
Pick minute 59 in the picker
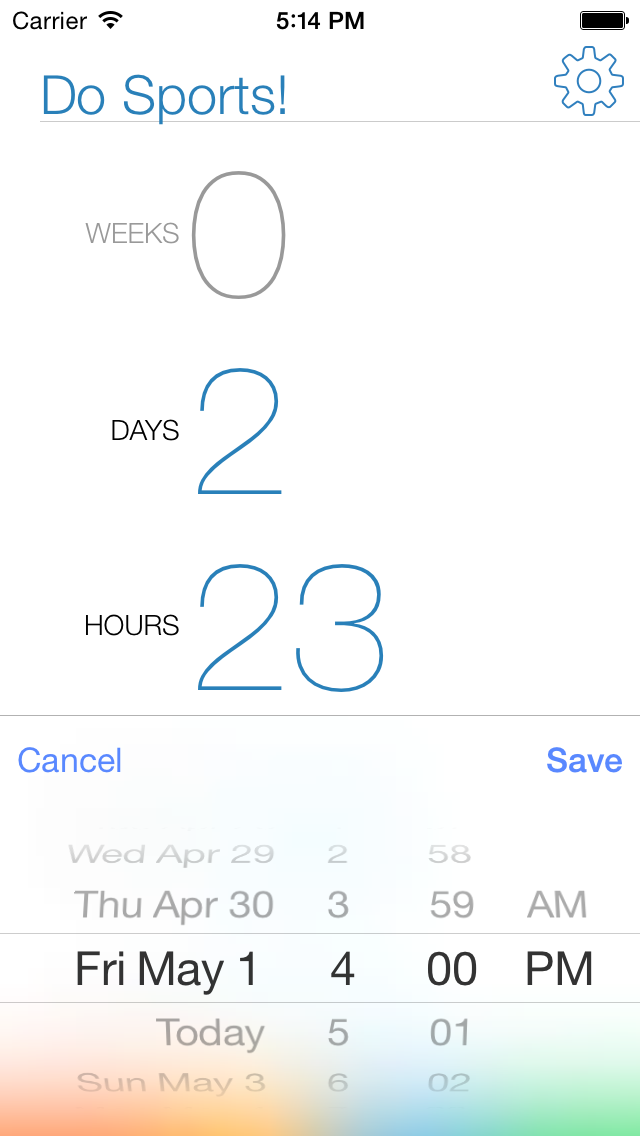[x=452, y=904]
